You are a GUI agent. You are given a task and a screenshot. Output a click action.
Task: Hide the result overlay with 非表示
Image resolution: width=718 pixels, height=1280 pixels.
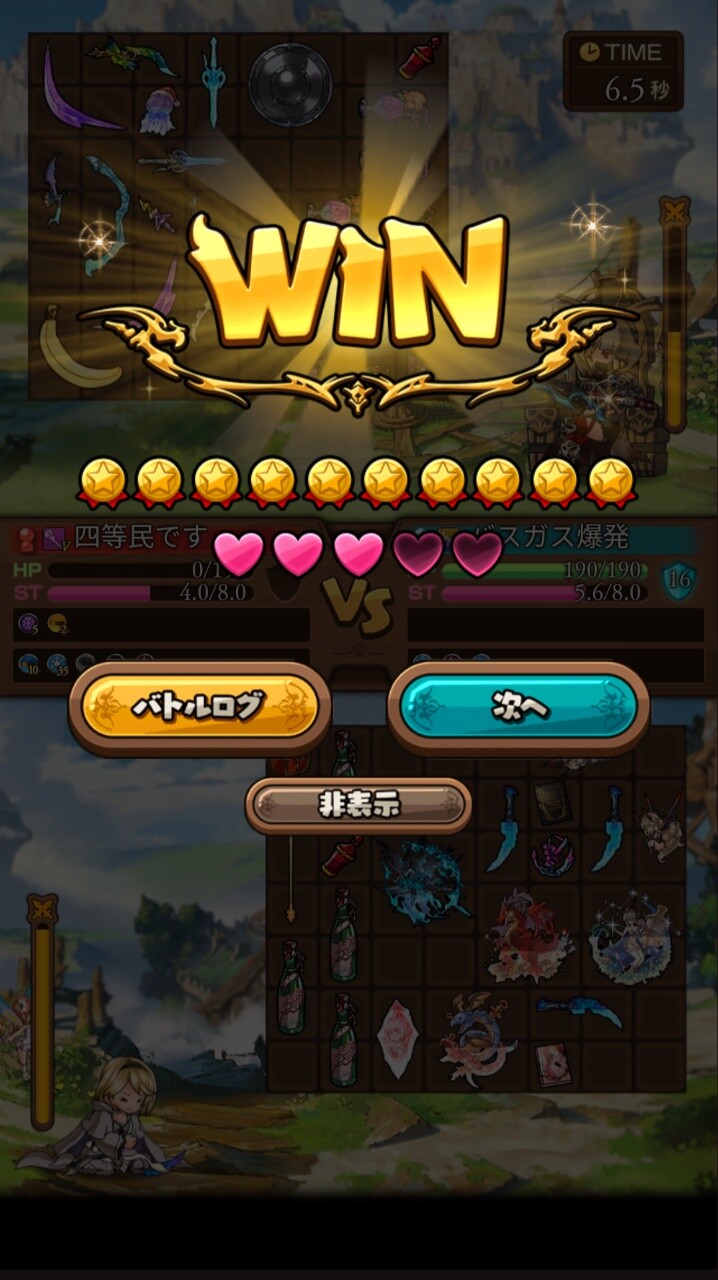click(358, 805)
